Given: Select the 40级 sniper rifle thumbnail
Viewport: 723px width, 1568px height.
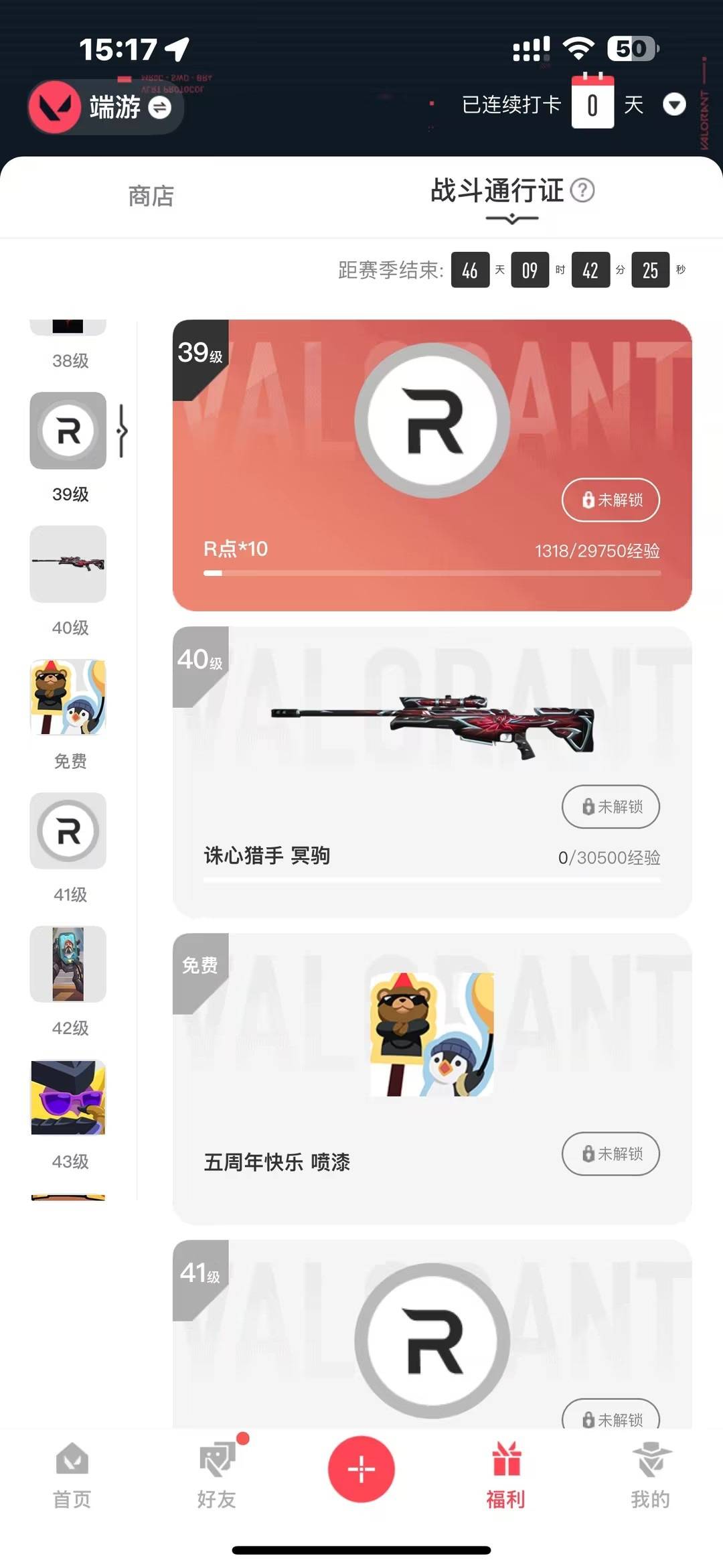Looking at the screenshot, I should click(x=68, y=564).
